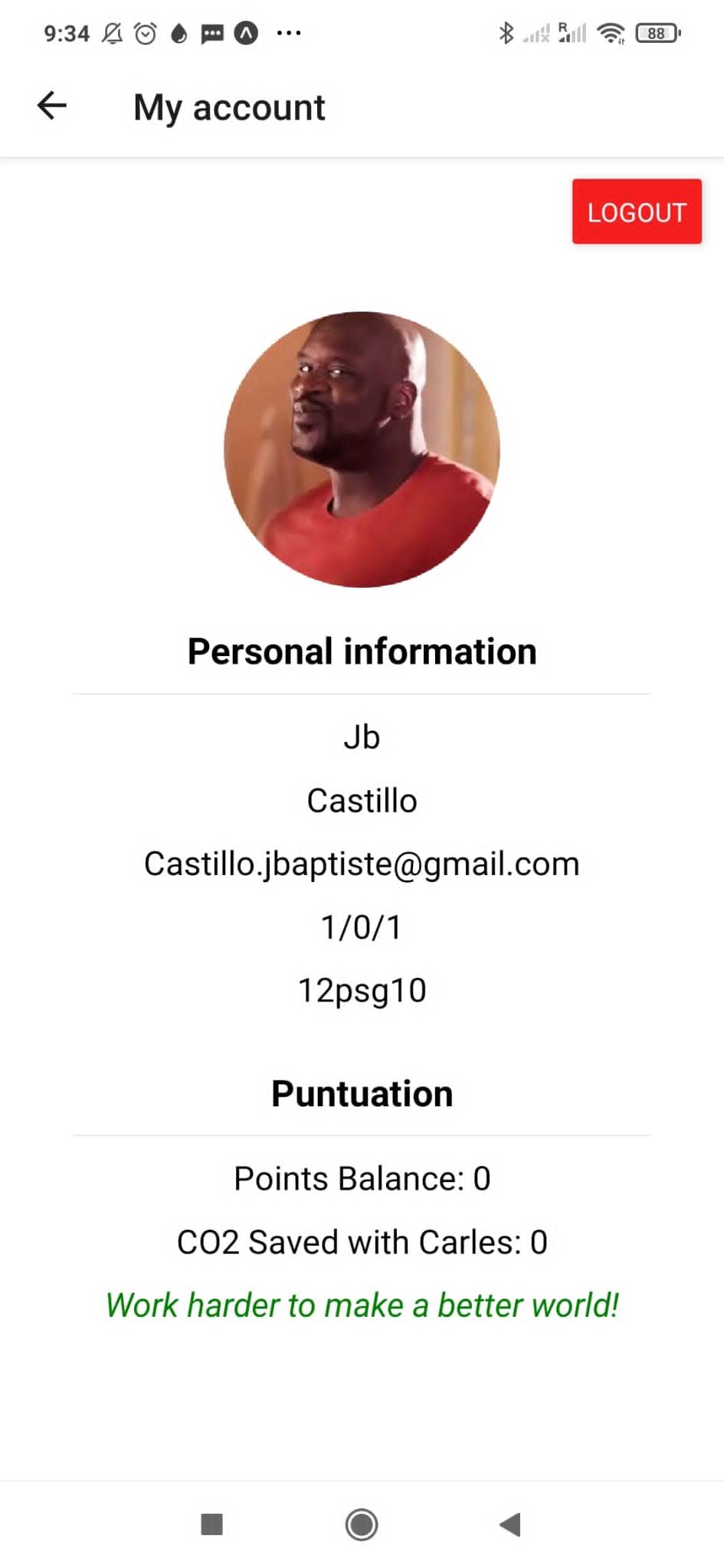
Task: Tap the red LOGOUT button
Action: pos(637,211)
